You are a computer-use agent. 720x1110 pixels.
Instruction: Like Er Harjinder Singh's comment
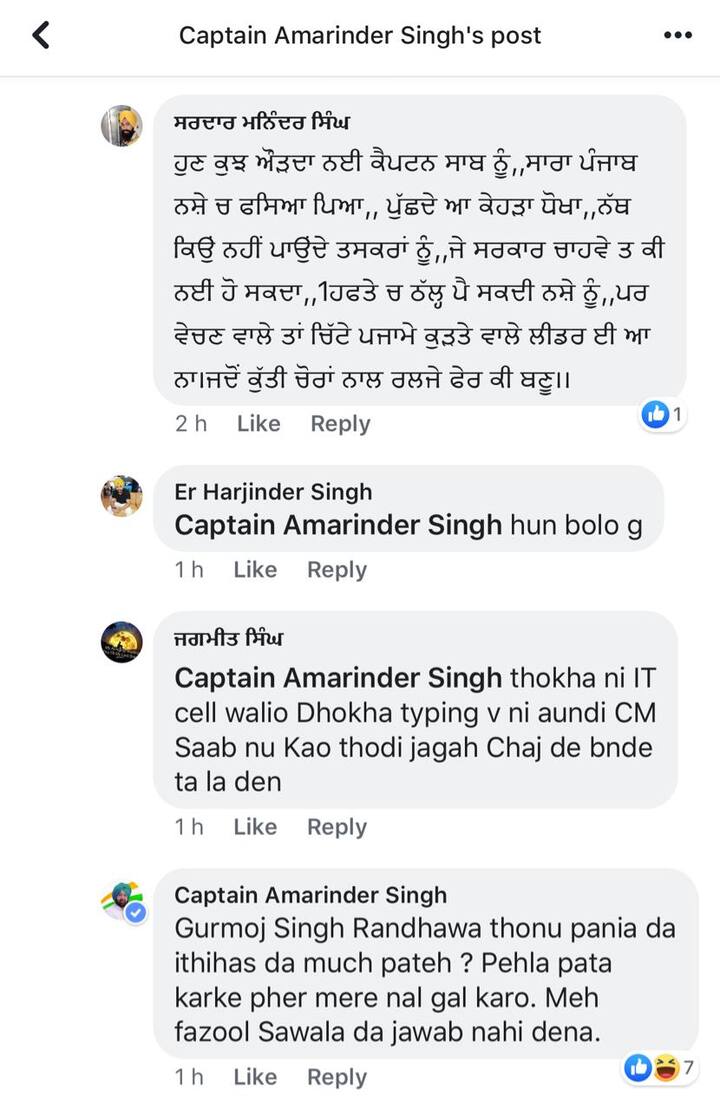click(x=254, y=568)
